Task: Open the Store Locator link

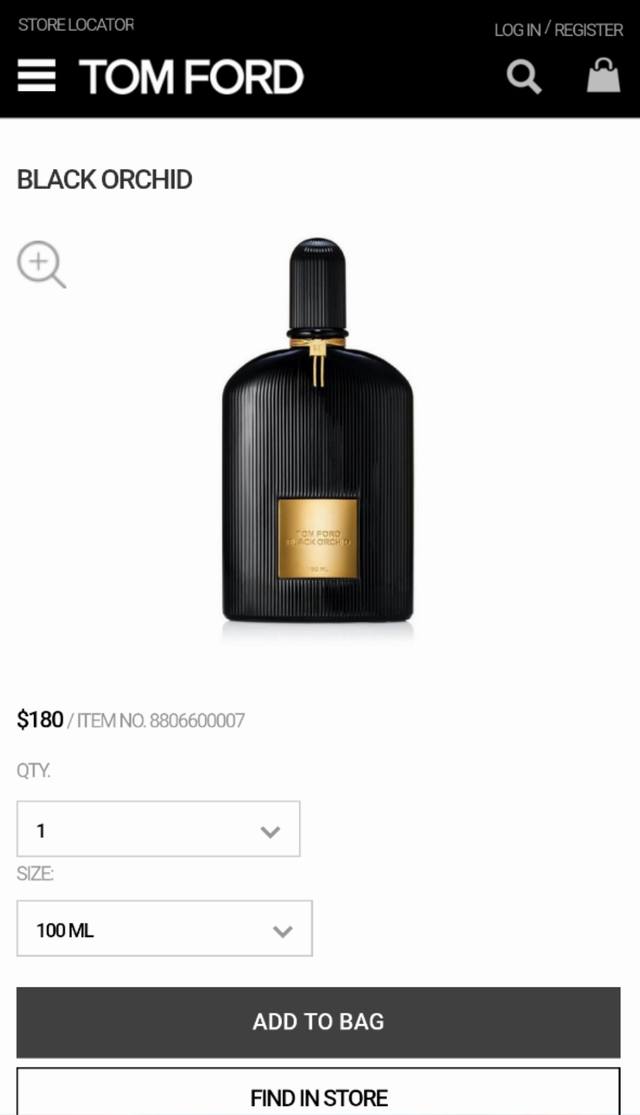Action: click(76, 24)
